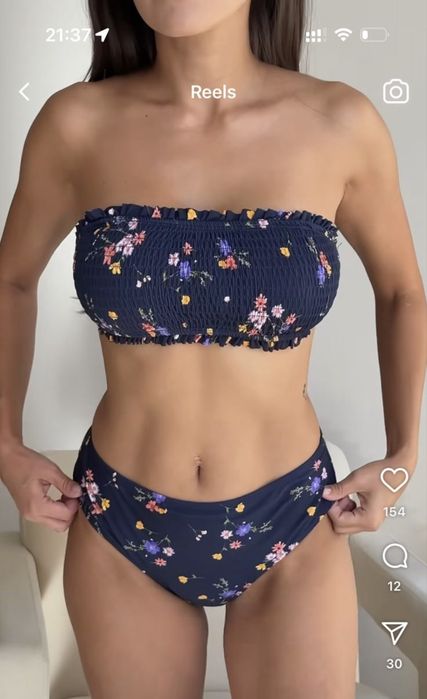
Task: Open the camera to create a reel
Action: point(395,91)
